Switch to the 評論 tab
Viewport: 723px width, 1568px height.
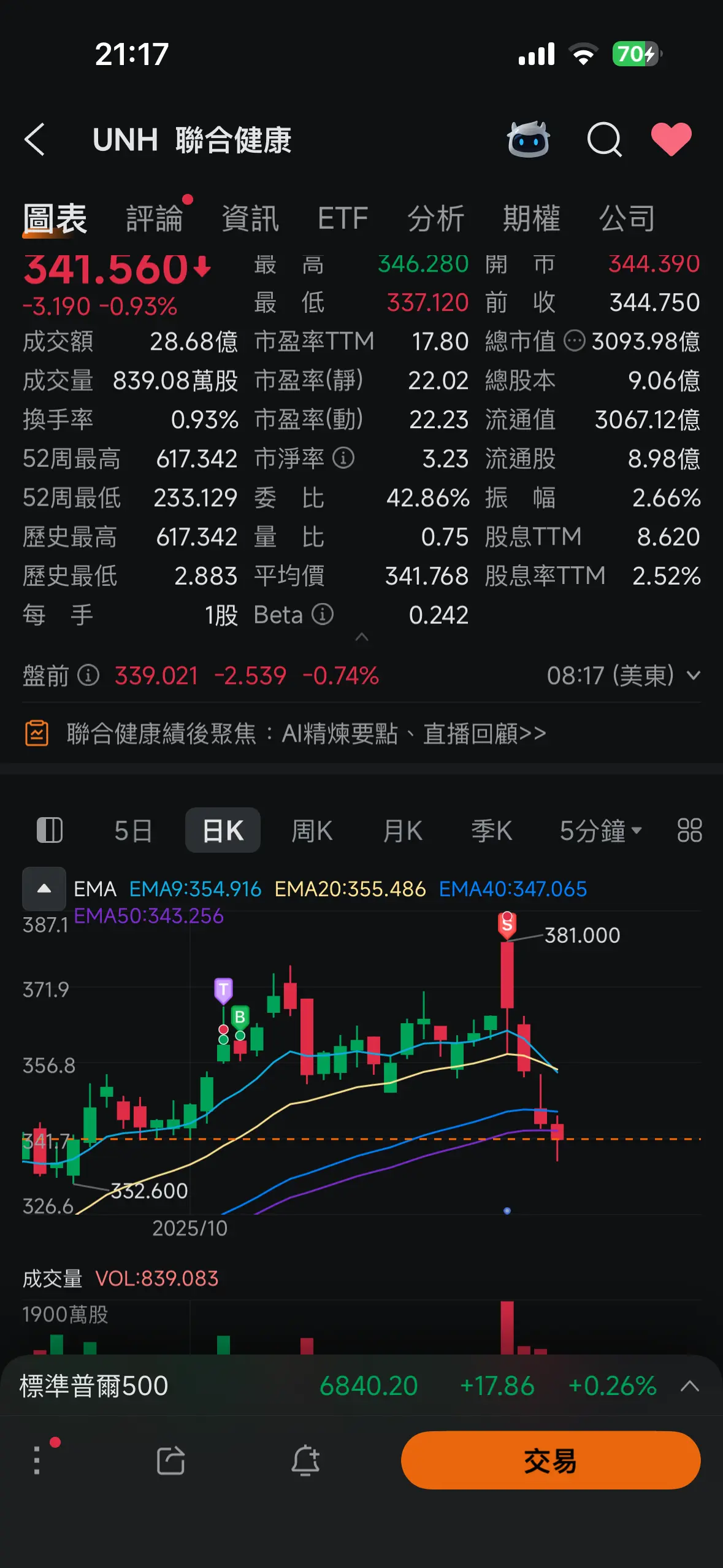tap(154, 217)
